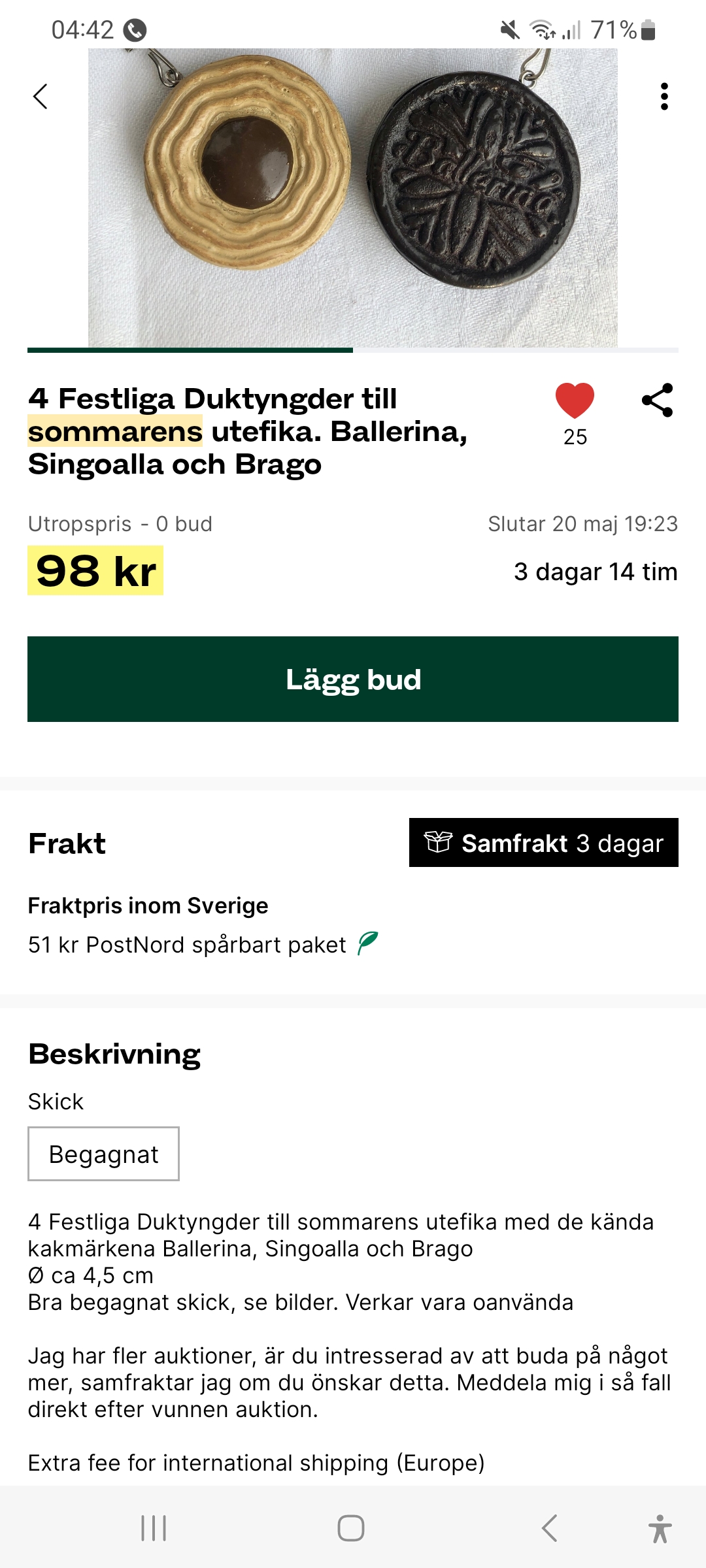Place a bid with Lägg bud
The width and height of the screenshot is (706, 1568).
(x=353, y=679)
